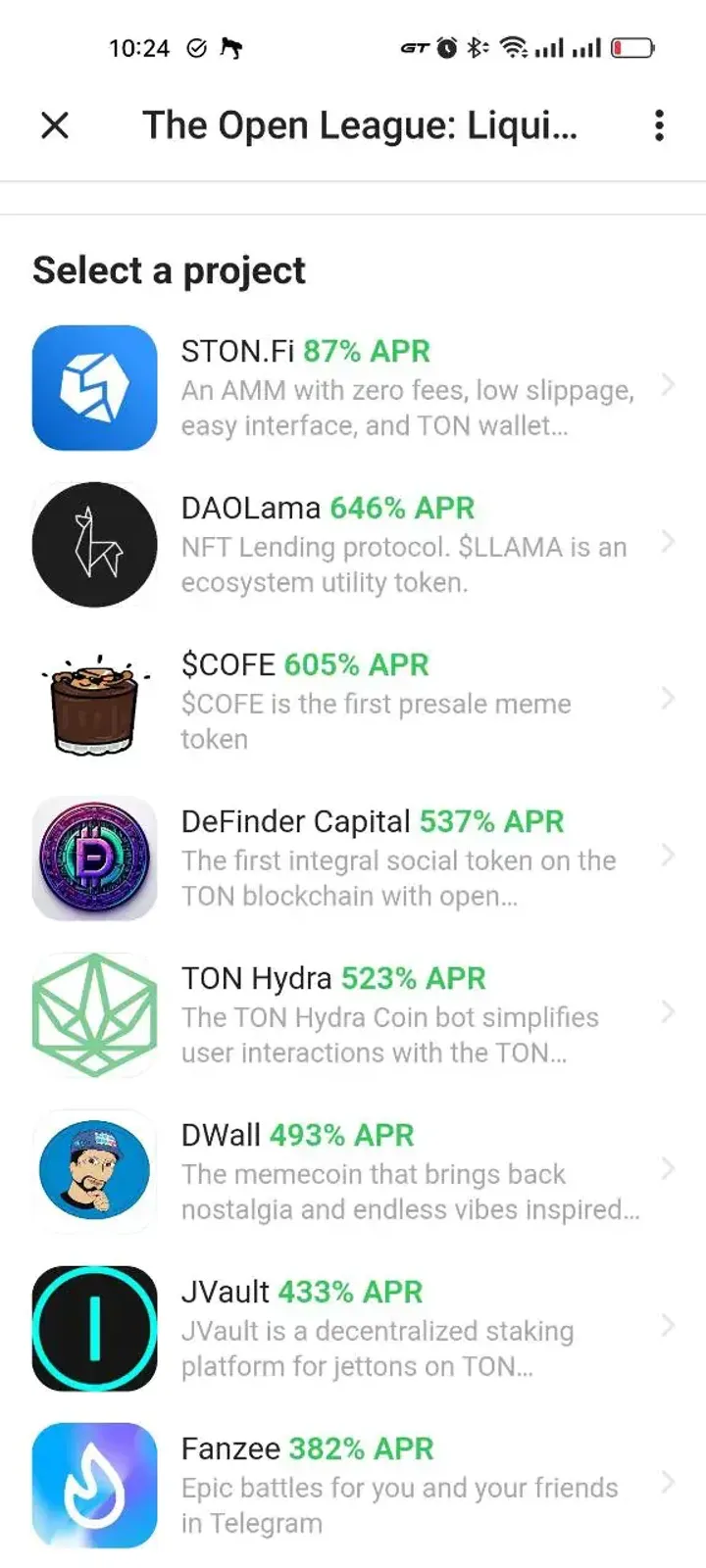Viewport: 706px width, 1568px height.
Task: Tap the DAOLama llama logo
Action: click(94, 543)
